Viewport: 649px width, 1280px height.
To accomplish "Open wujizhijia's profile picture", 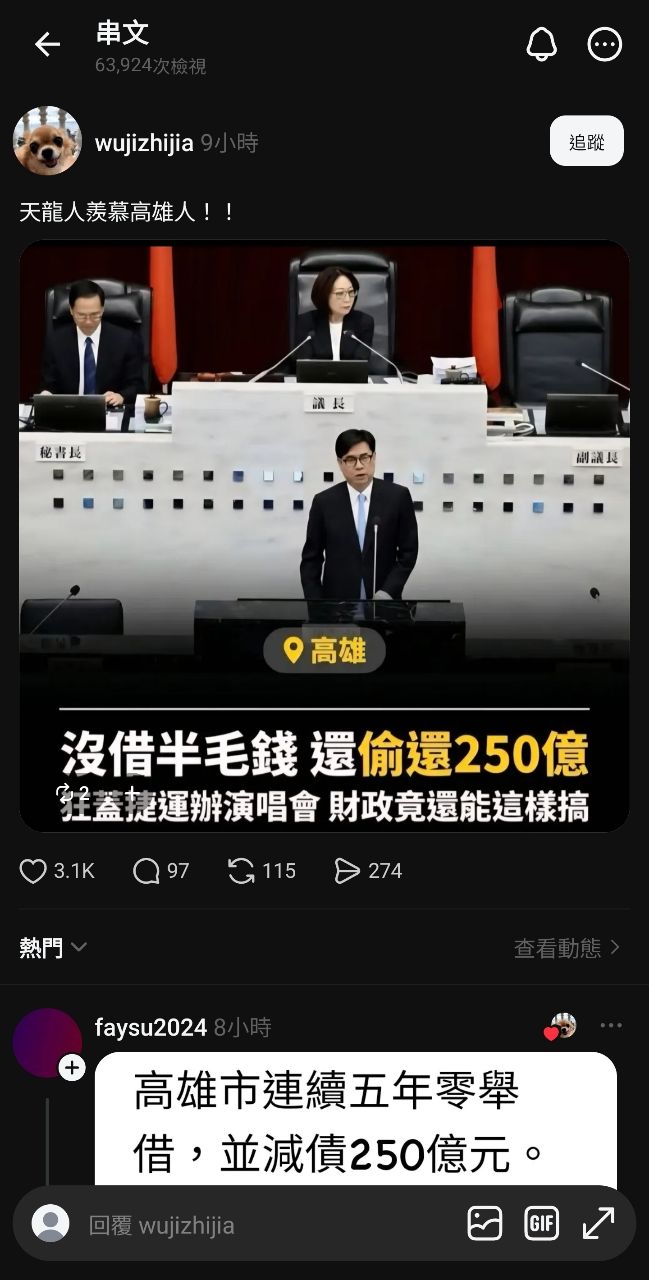I will coord(47,141).
